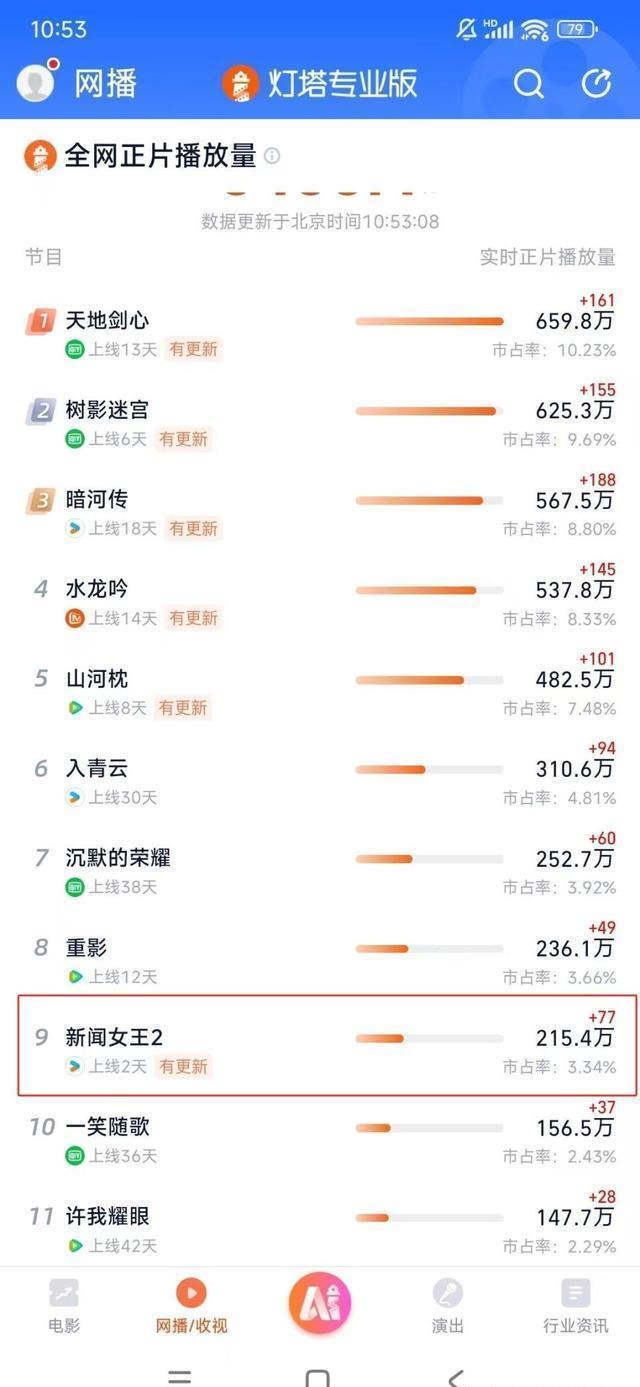Open the center AI assistant button
This screenshot has height=1387, width=640.
319,1304
